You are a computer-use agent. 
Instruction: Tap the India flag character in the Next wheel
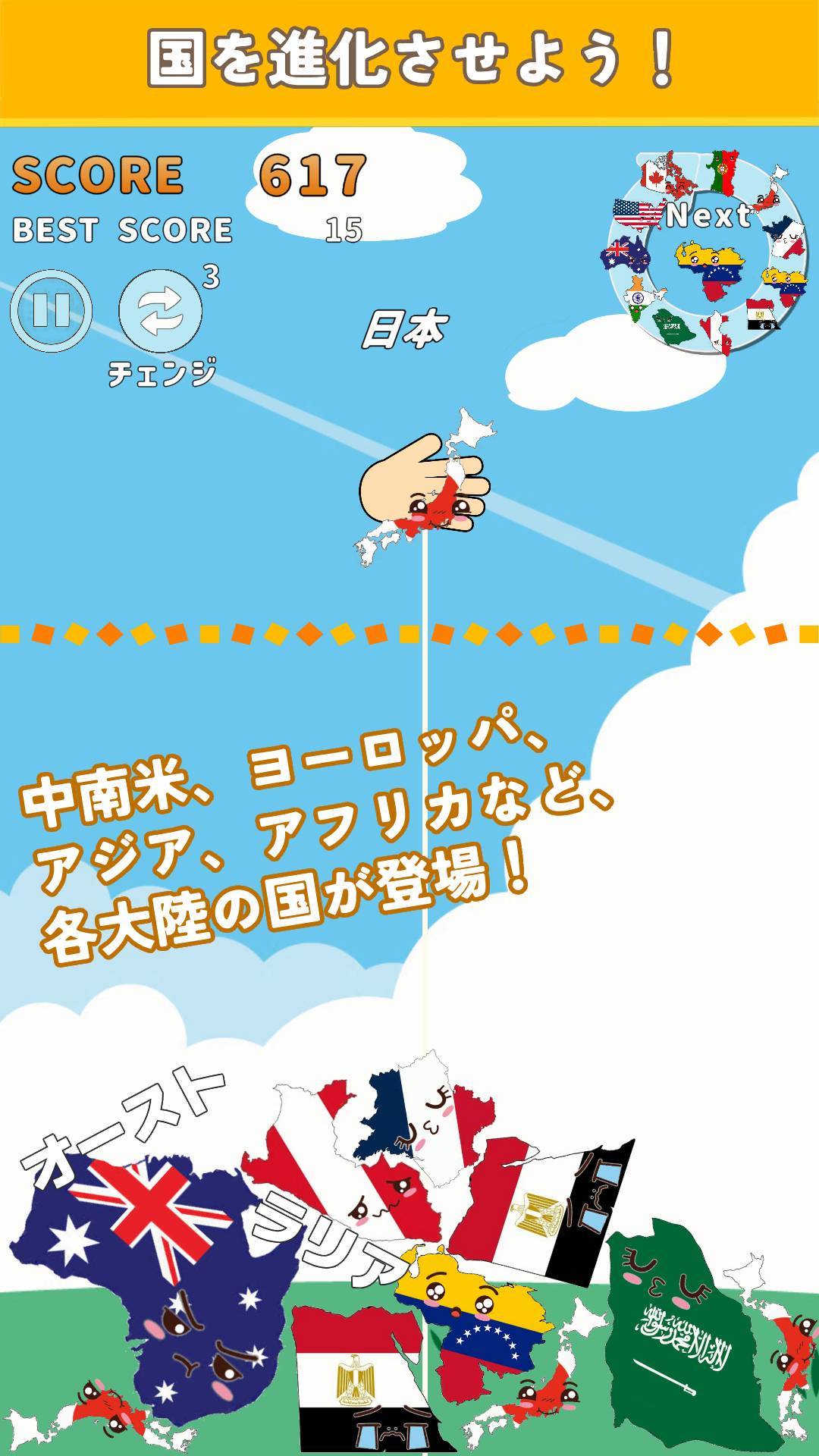tap(638, 297)
